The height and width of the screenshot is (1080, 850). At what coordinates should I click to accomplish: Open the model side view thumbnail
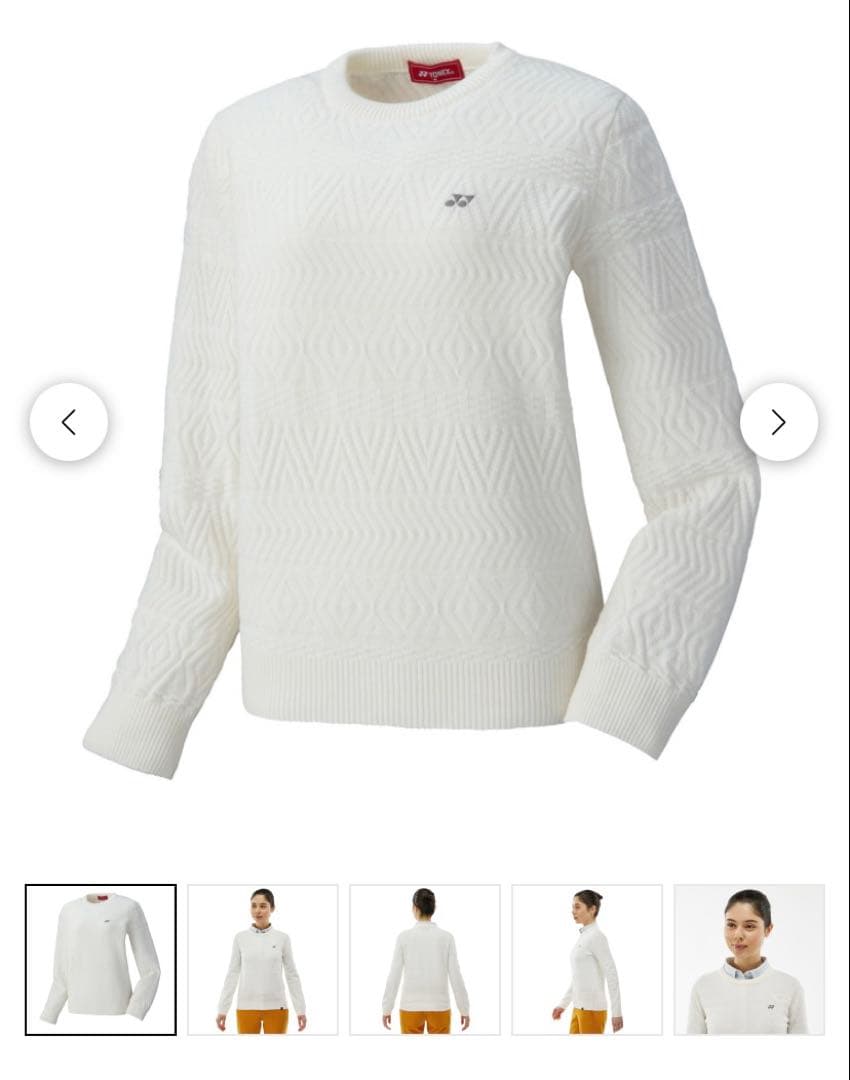click(587, 959)
